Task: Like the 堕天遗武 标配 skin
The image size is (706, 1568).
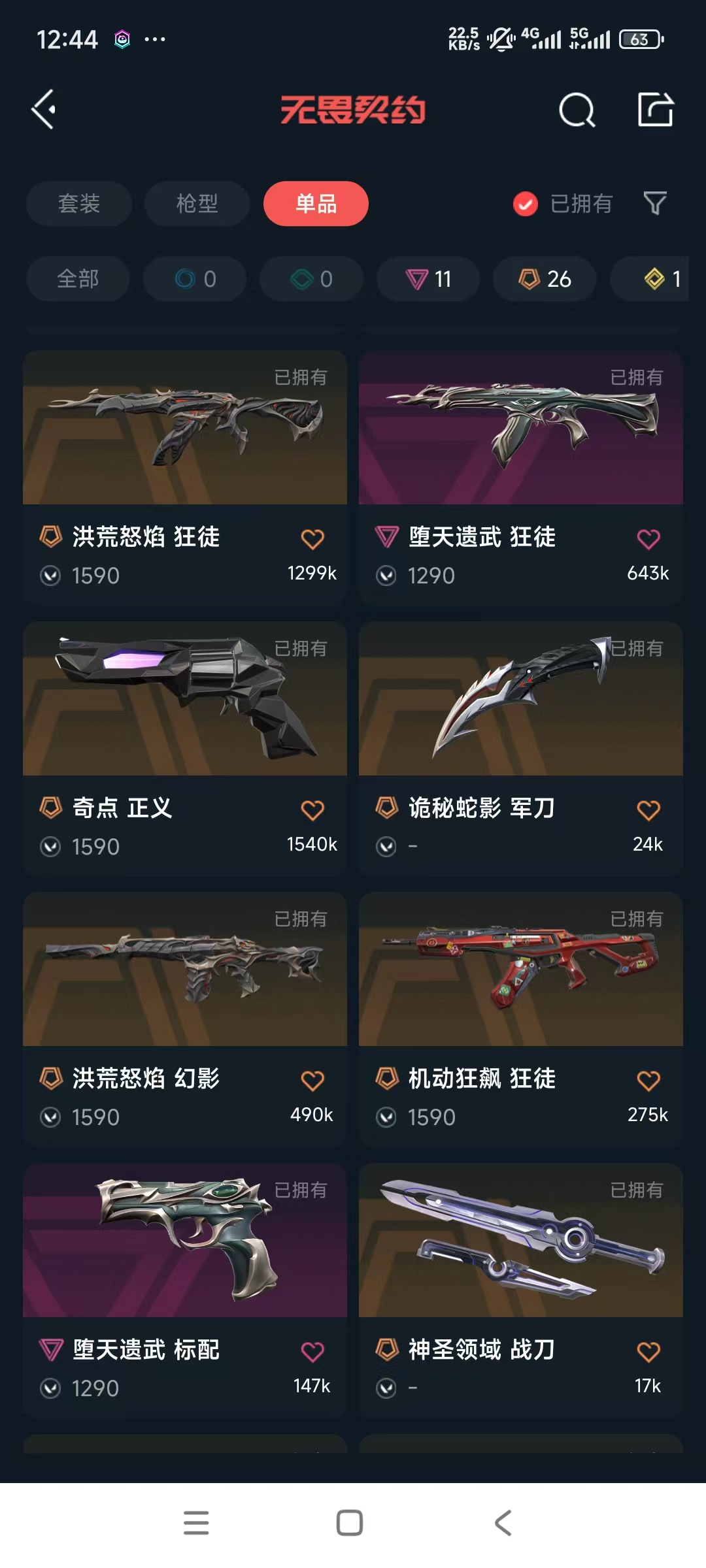Action: (x=312, y=1352)
